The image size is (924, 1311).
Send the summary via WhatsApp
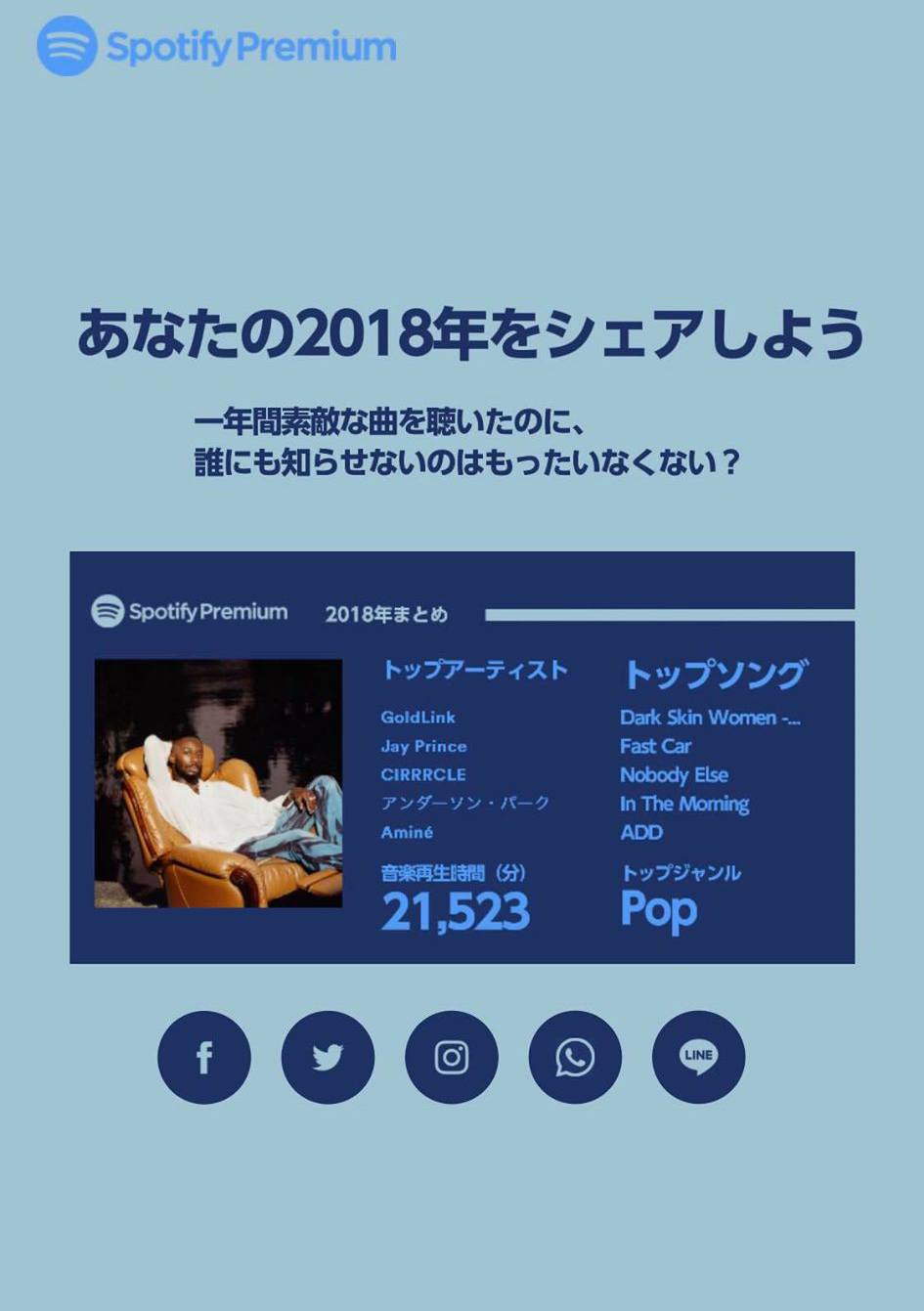point(575,1057)
